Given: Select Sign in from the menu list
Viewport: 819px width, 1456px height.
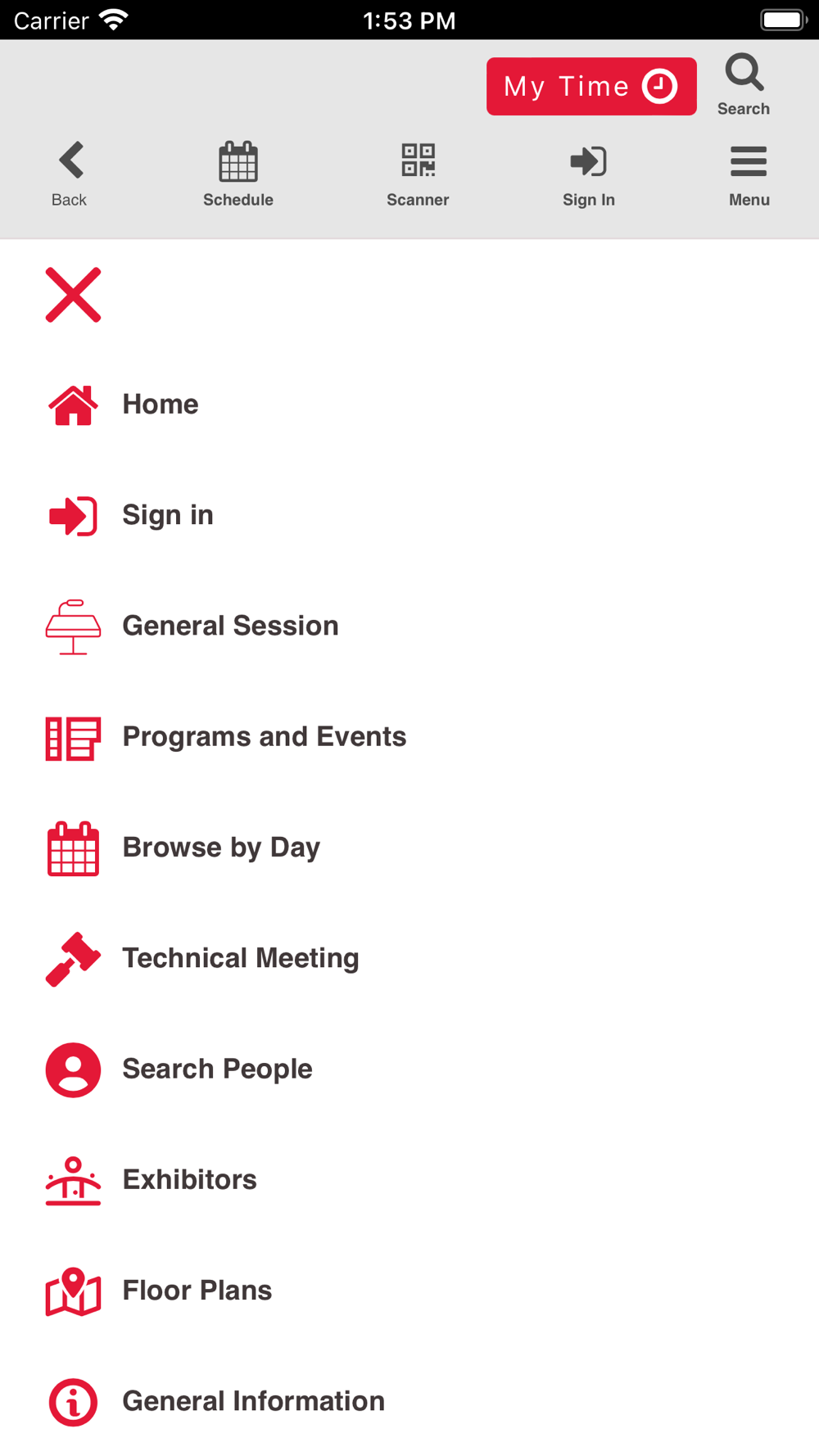Looking at the screenshot, I should 409,515.
